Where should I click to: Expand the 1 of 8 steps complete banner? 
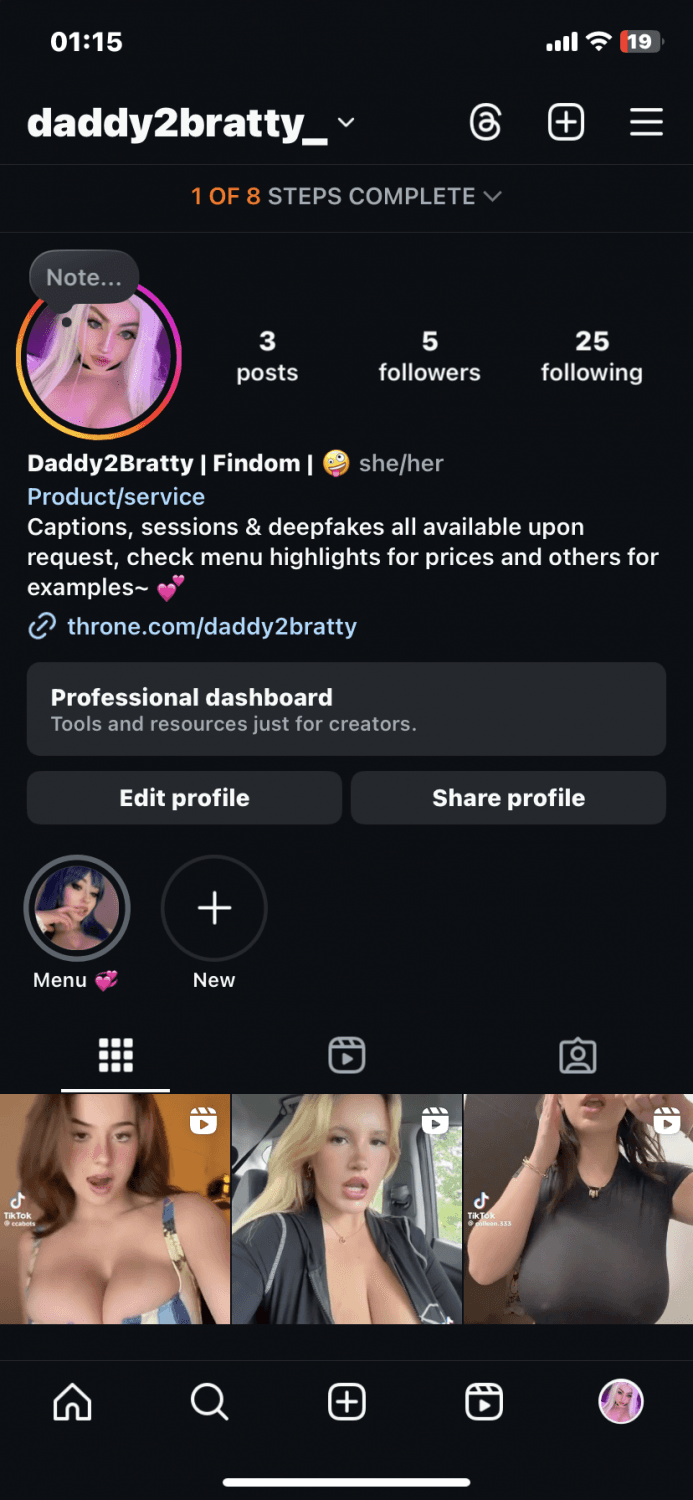pyautogui.click(x=346, y=196)
